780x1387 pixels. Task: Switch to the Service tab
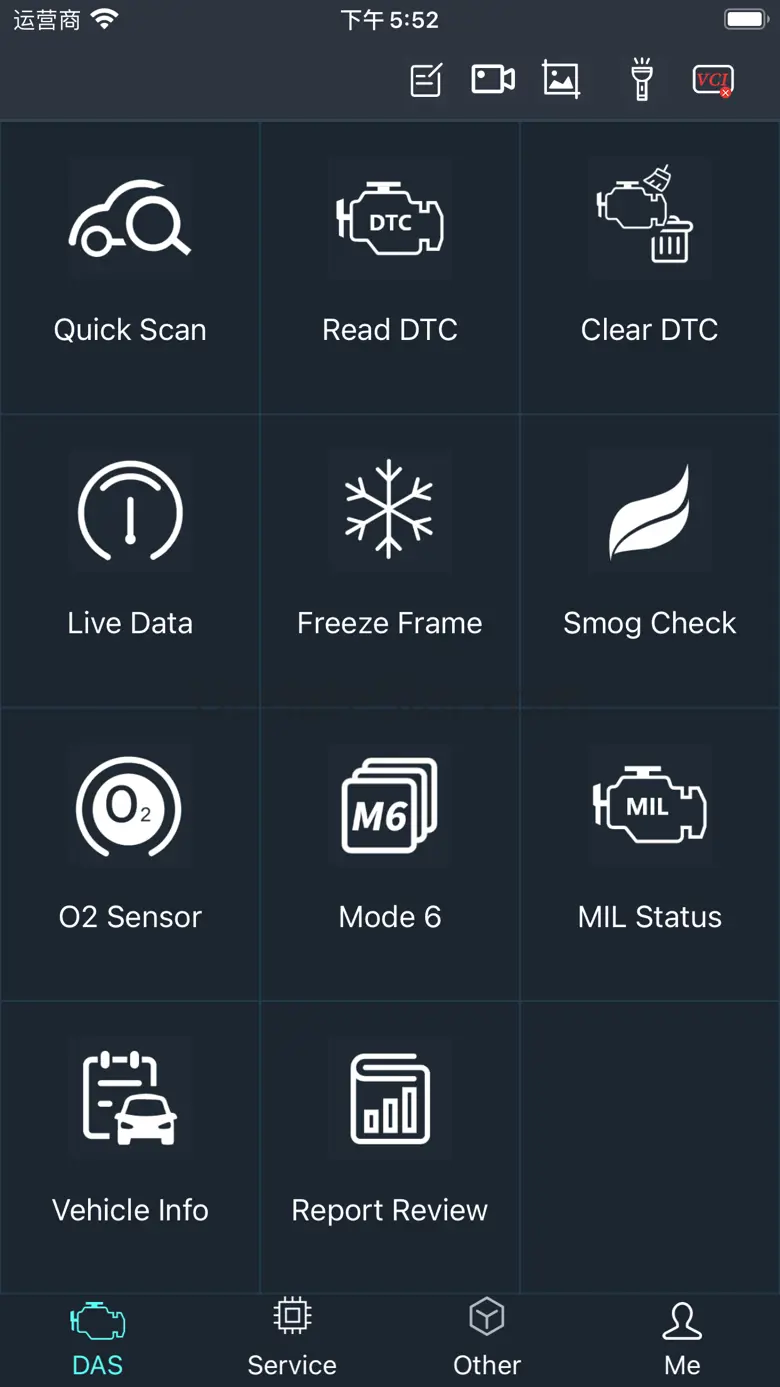(x=292, y=1340)
